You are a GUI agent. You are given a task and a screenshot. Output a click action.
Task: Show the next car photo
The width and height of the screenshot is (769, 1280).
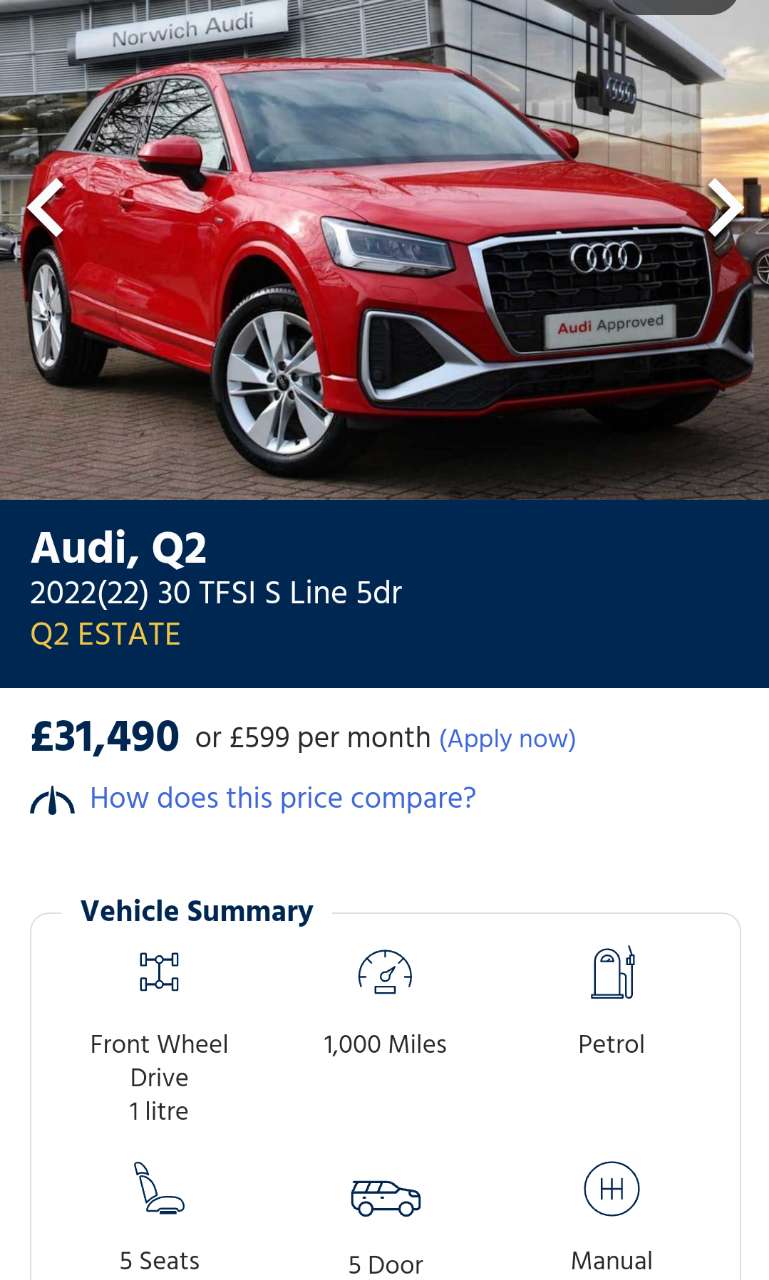point(725,208)
